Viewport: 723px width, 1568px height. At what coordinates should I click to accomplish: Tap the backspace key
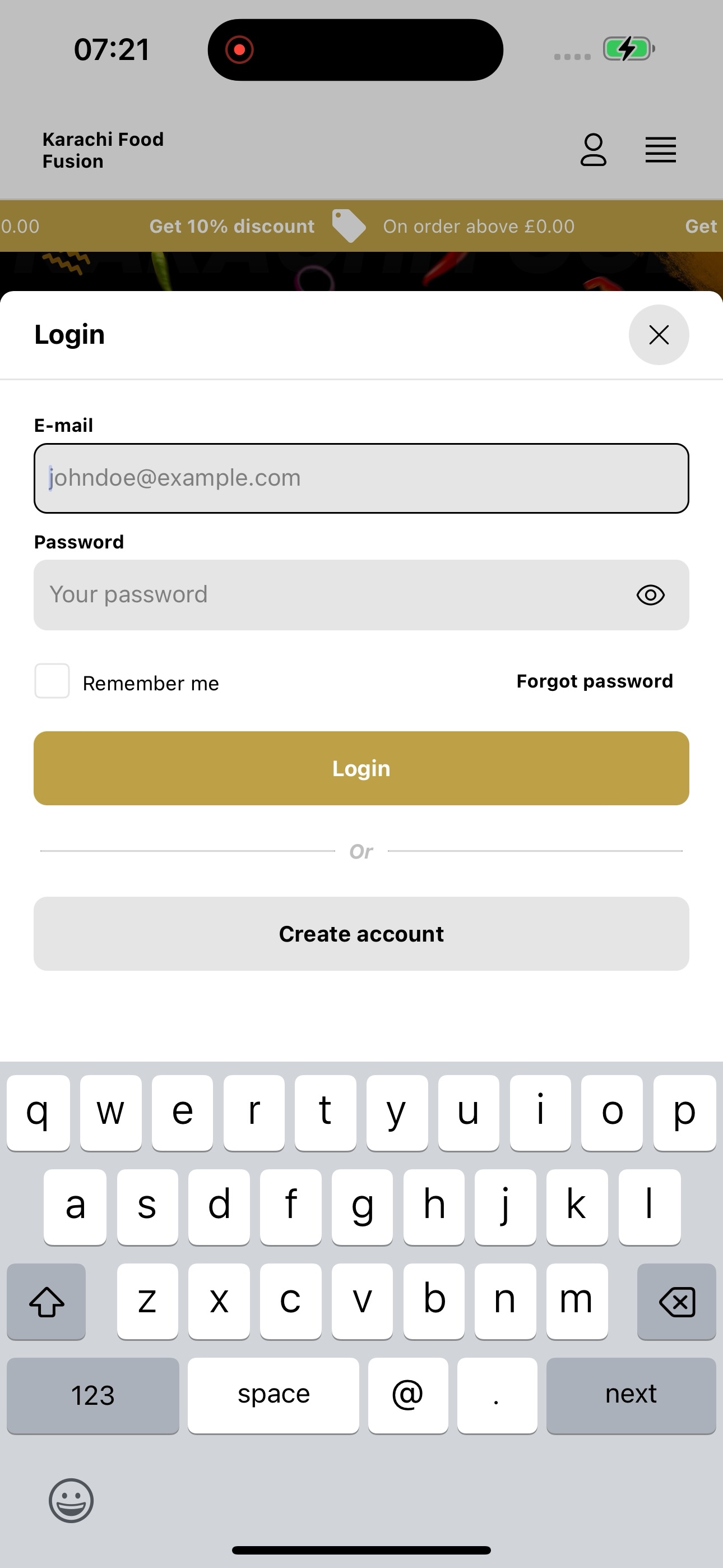pos(676,1301)
